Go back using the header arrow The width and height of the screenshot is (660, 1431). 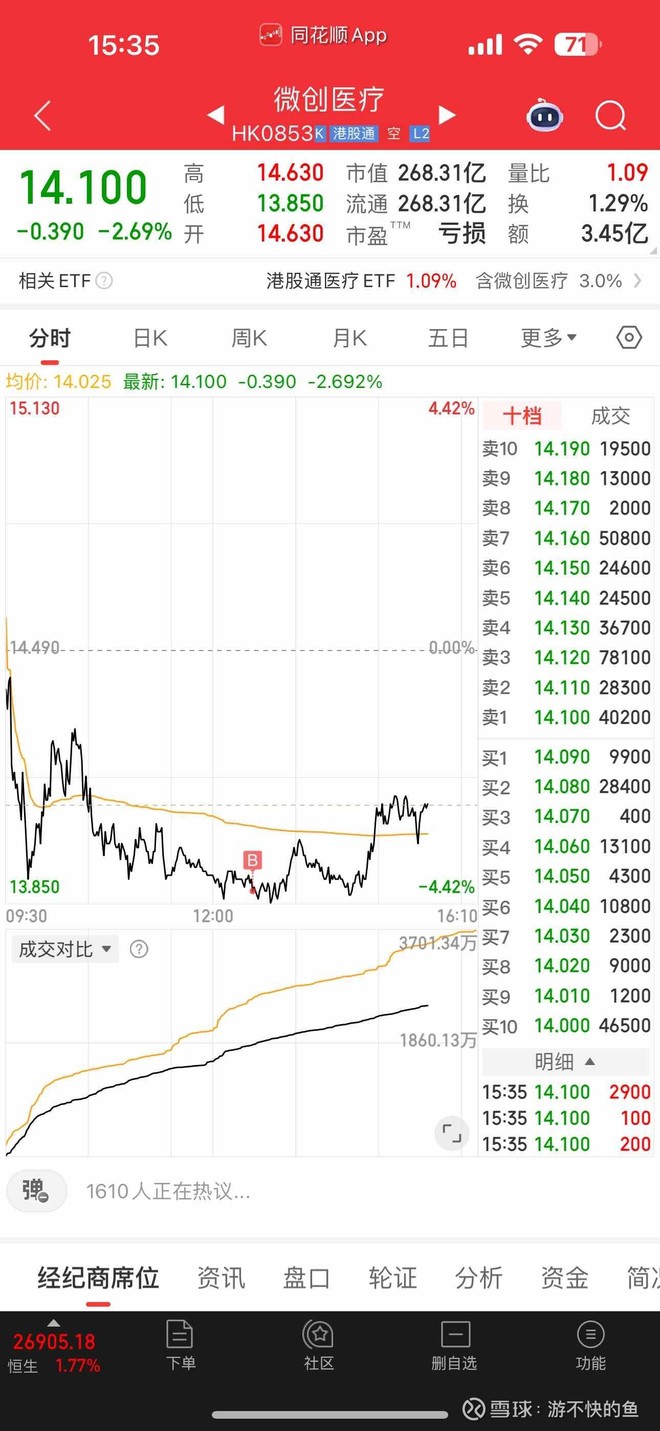pyautogui.click(x=42, y=116)
